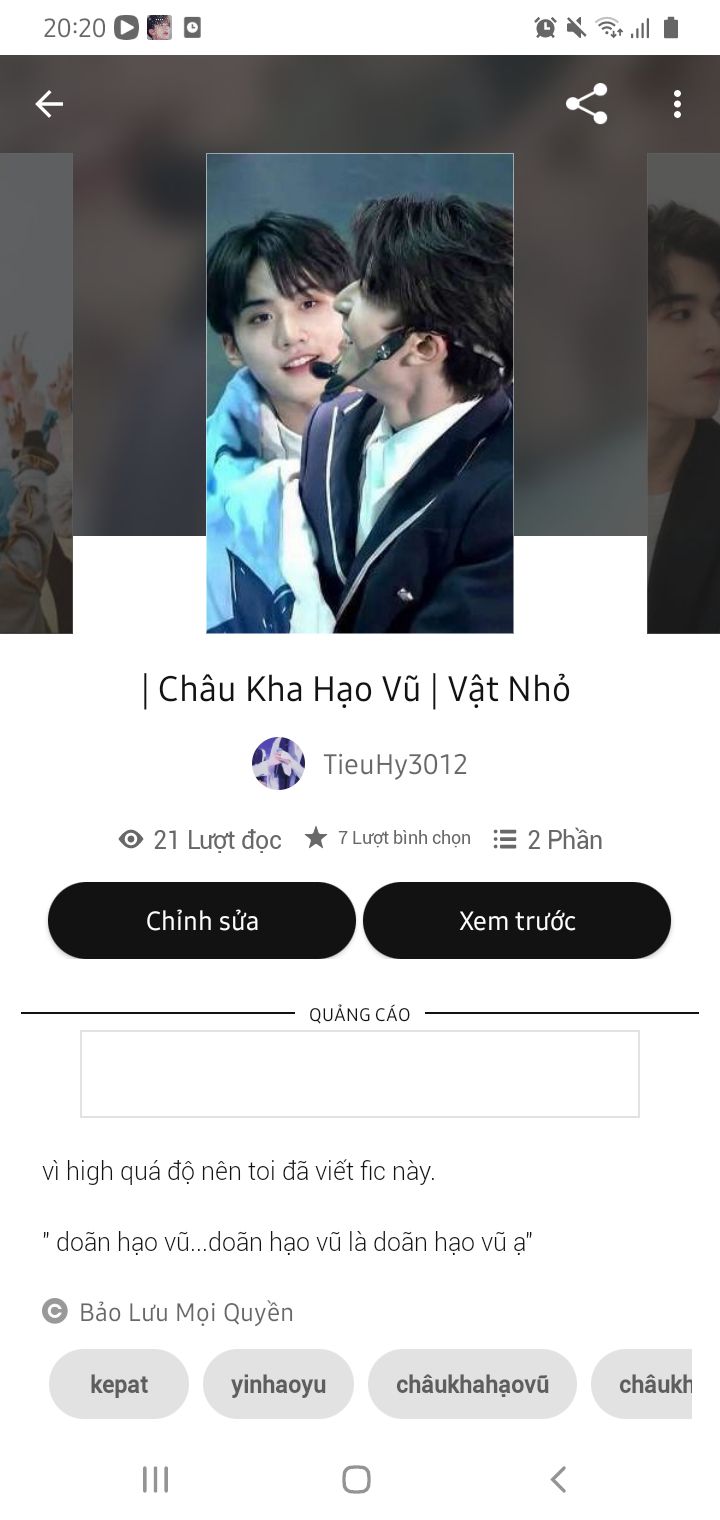The image size is (720, 1520).
Task: Go back using the top arrow
Action: tap(49, 104)
